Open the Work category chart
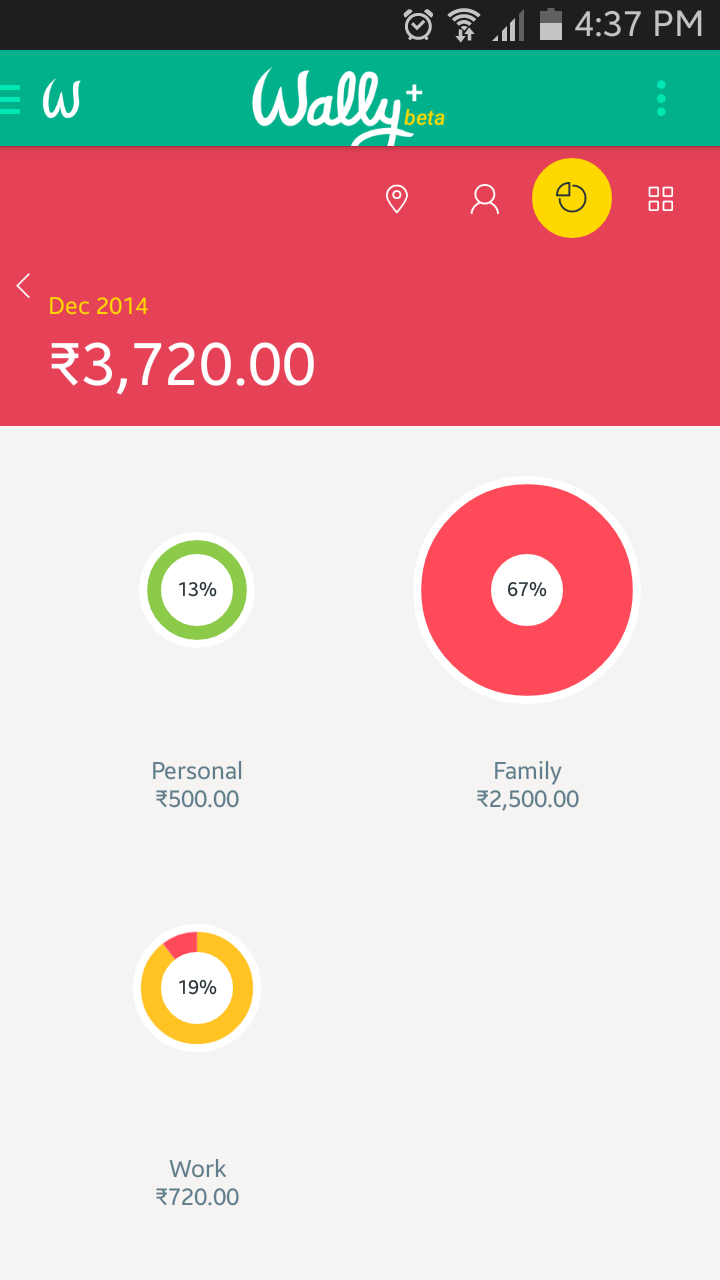720x1280 pixels. pyautogui.click(x=197, y=988)
